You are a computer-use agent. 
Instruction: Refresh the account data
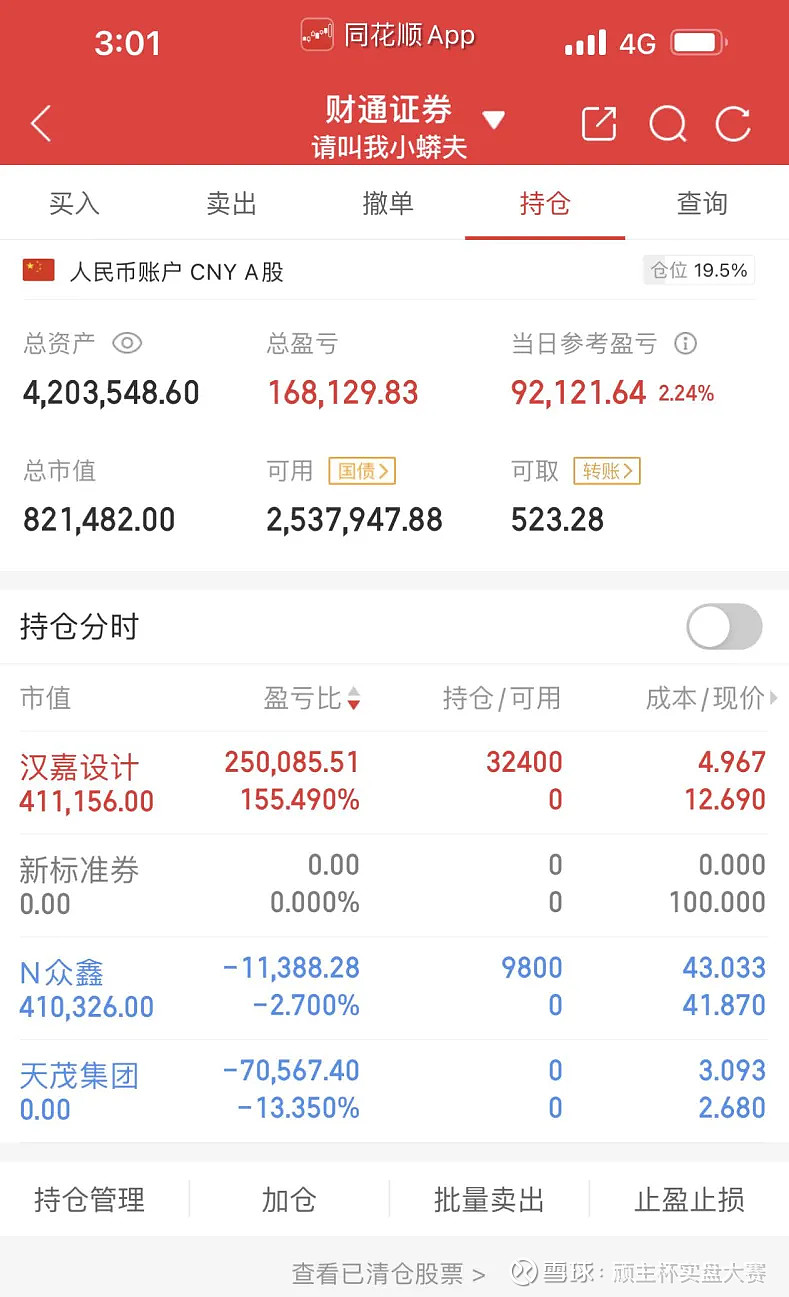(733, 124)
